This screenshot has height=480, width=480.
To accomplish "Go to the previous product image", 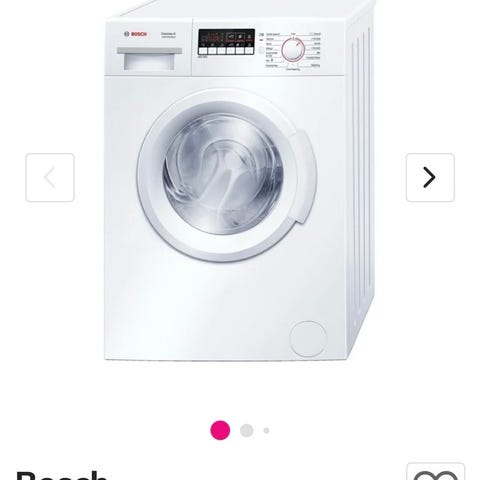I will tap(50, 177).
